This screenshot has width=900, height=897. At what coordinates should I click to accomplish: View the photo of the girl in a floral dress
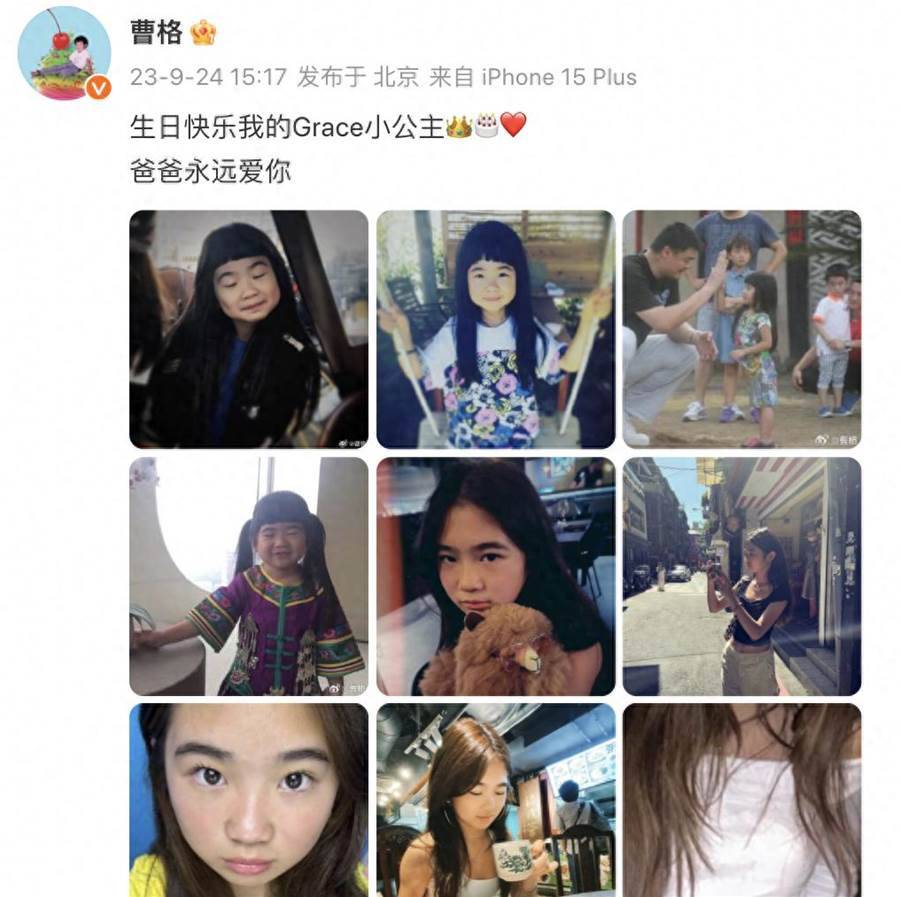pos(495,329)
